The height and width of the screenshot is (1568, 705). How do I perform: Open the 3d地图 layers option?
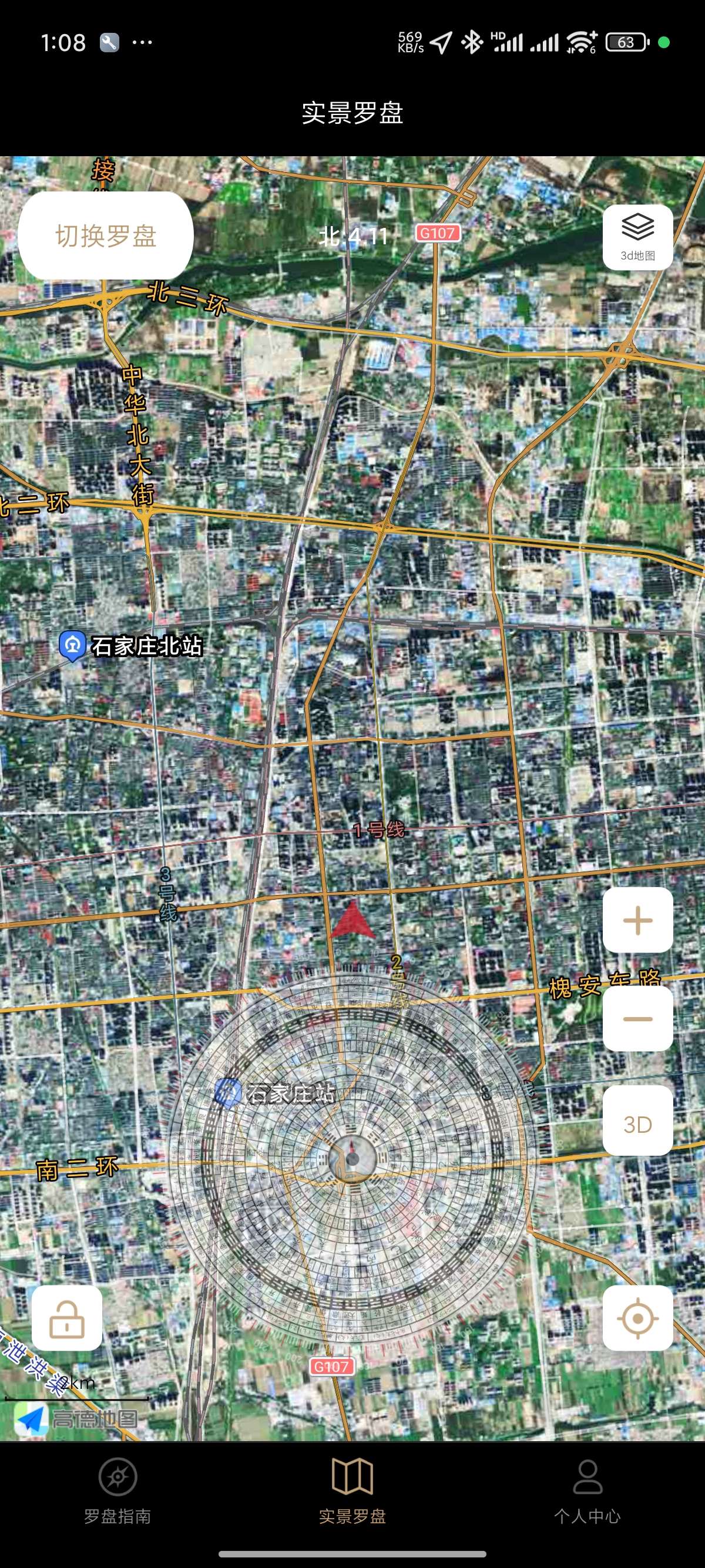(637, 237)
